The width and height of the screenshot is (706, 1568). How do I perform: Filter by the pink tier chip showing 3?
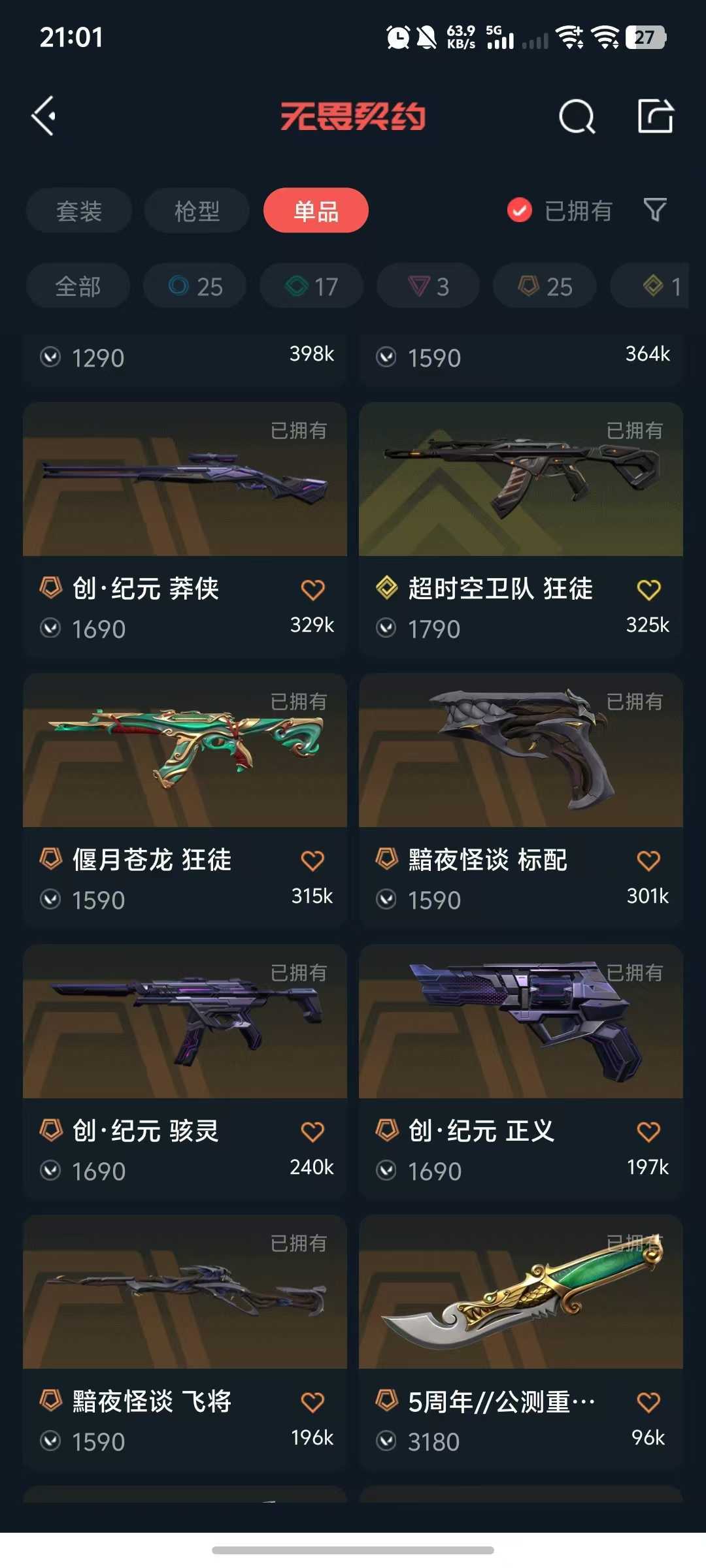428,286
